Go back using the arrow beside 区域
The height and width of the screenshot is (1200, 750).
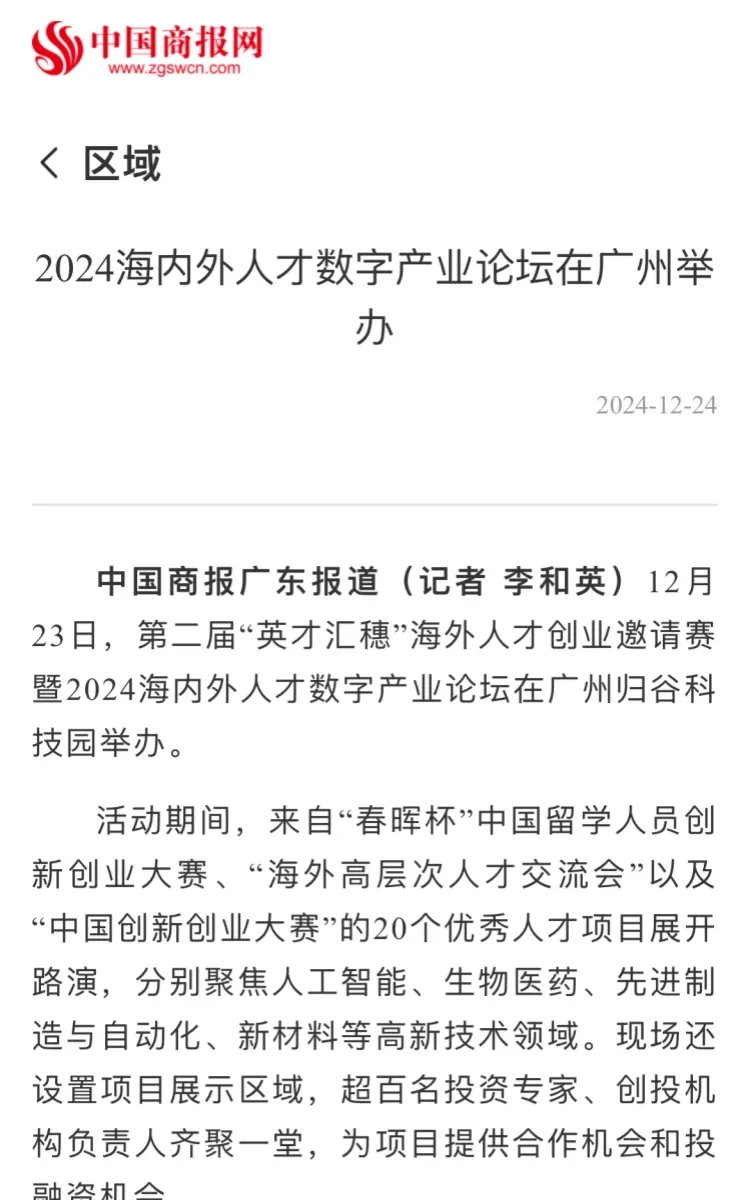click(49, 163)
